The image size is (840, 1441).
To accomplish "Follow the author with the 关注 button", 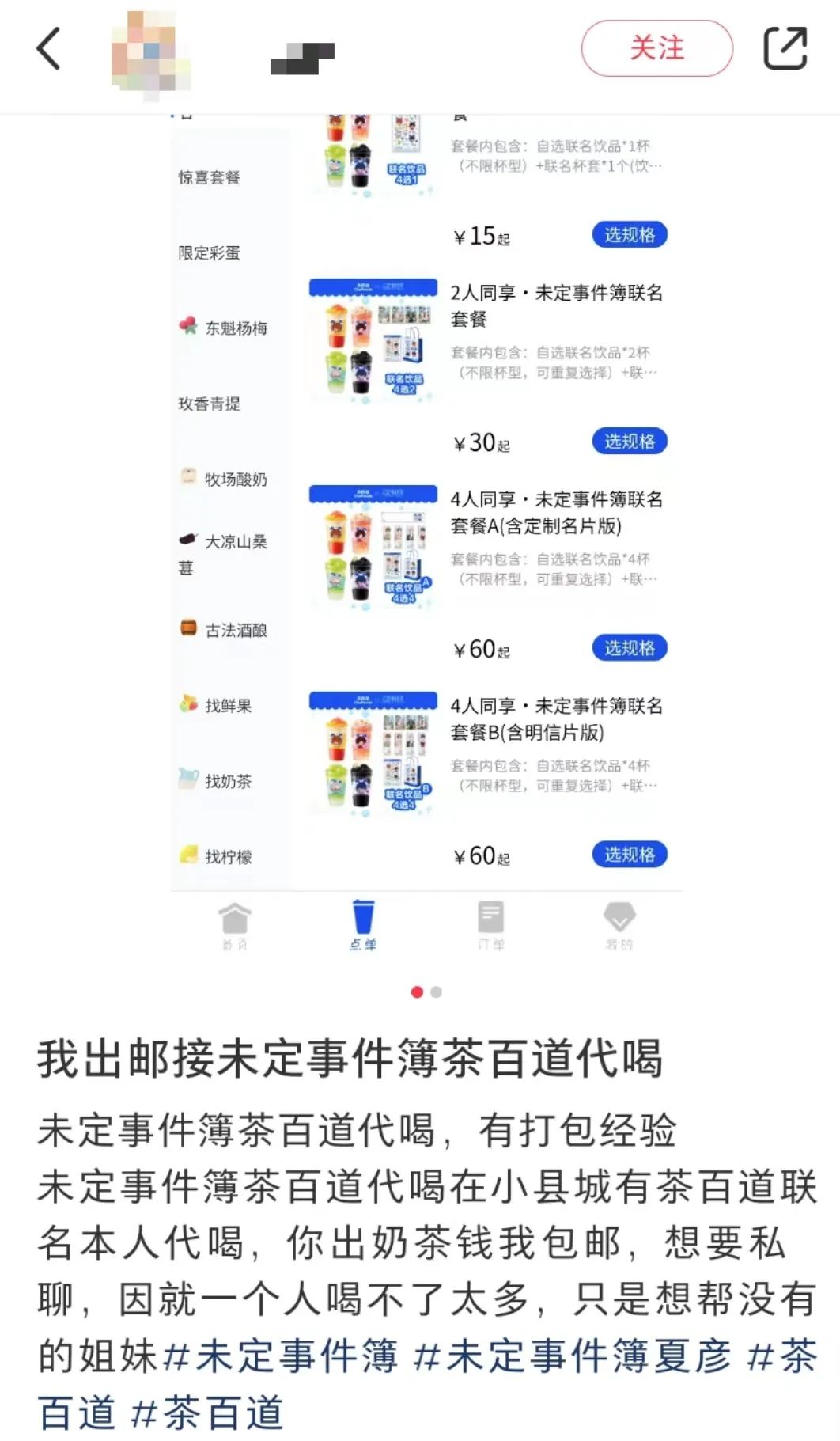I will click(x=656, y=49).
